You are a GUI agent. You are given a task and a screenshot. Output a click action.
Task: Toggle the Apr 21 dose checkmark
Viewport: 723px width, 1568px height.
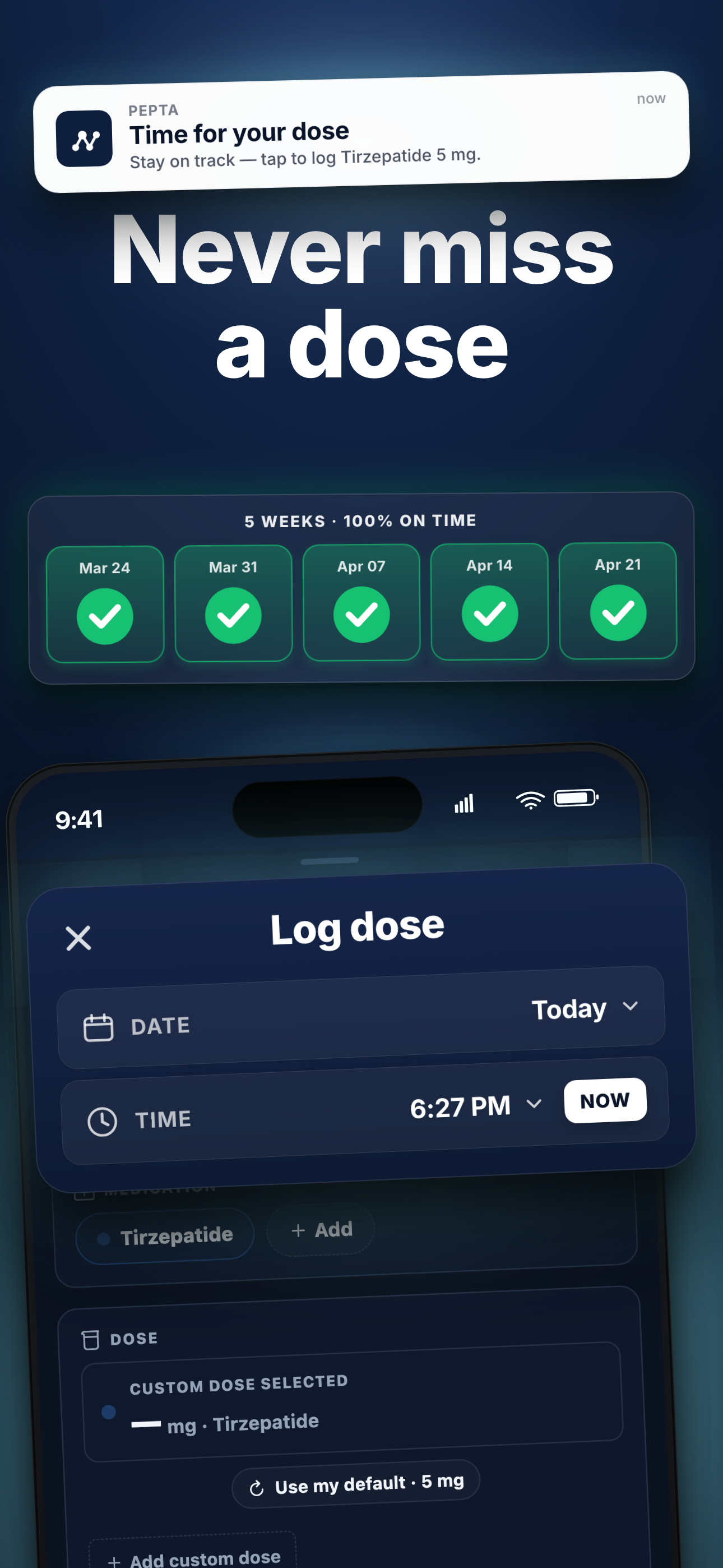click(x=618, y=613)
